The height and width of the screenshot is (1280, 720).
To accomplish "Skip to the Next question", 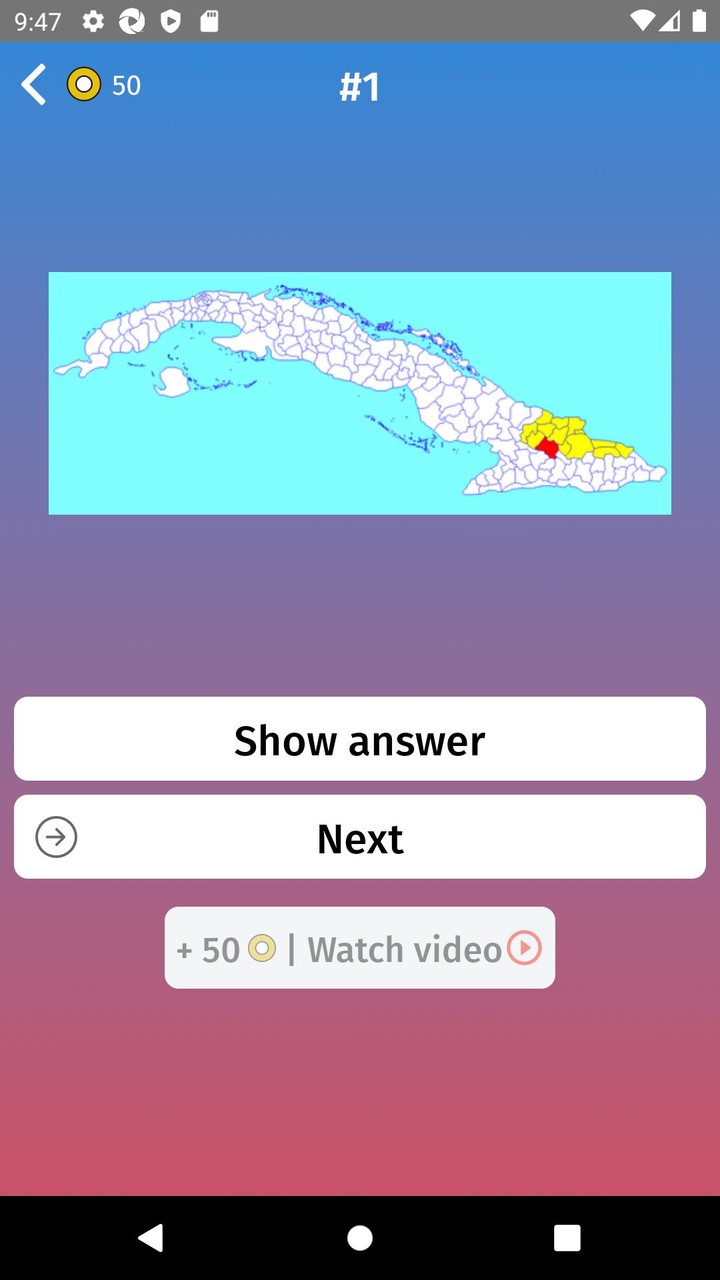I will pos(360,838).
